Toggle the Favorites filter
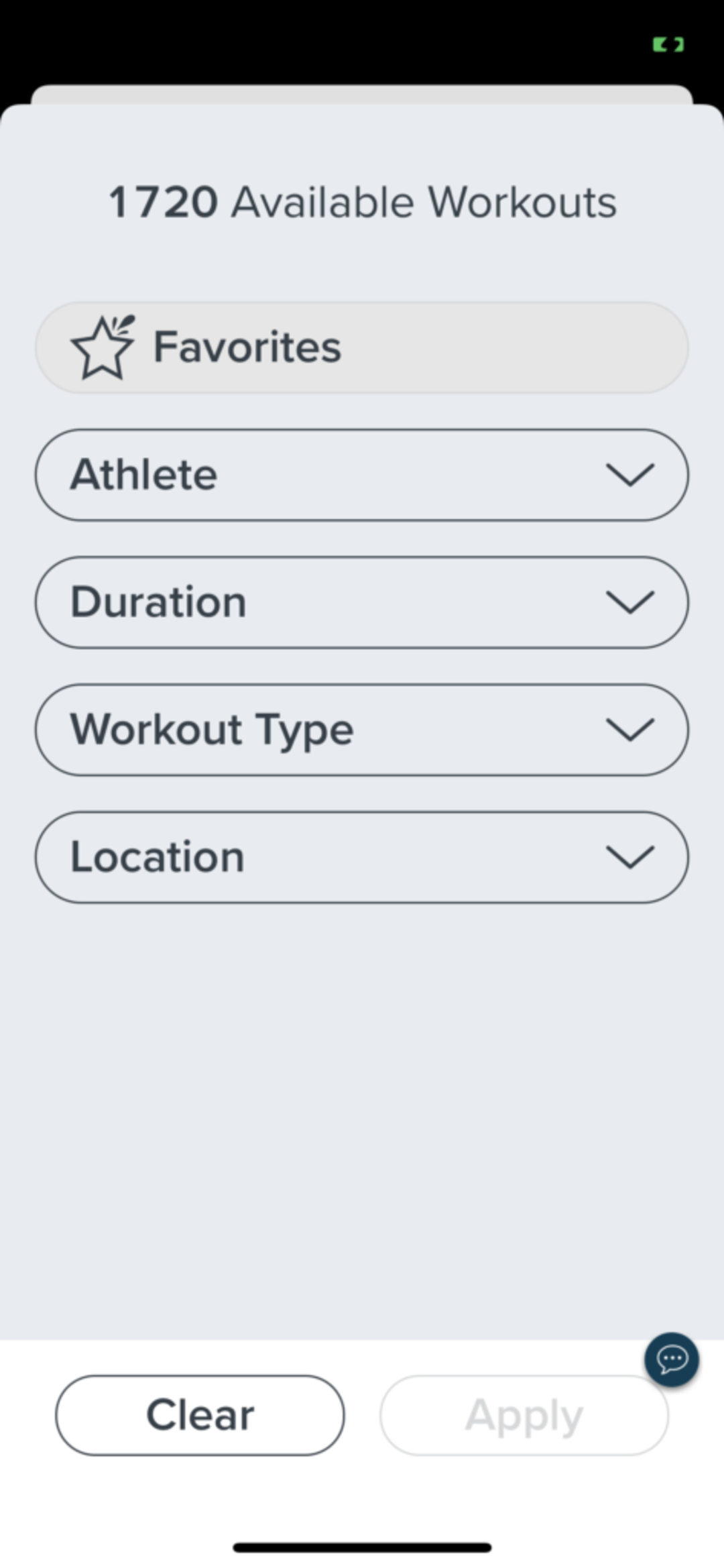Viewport: 724px width, 1568px height. click(361, 347)
